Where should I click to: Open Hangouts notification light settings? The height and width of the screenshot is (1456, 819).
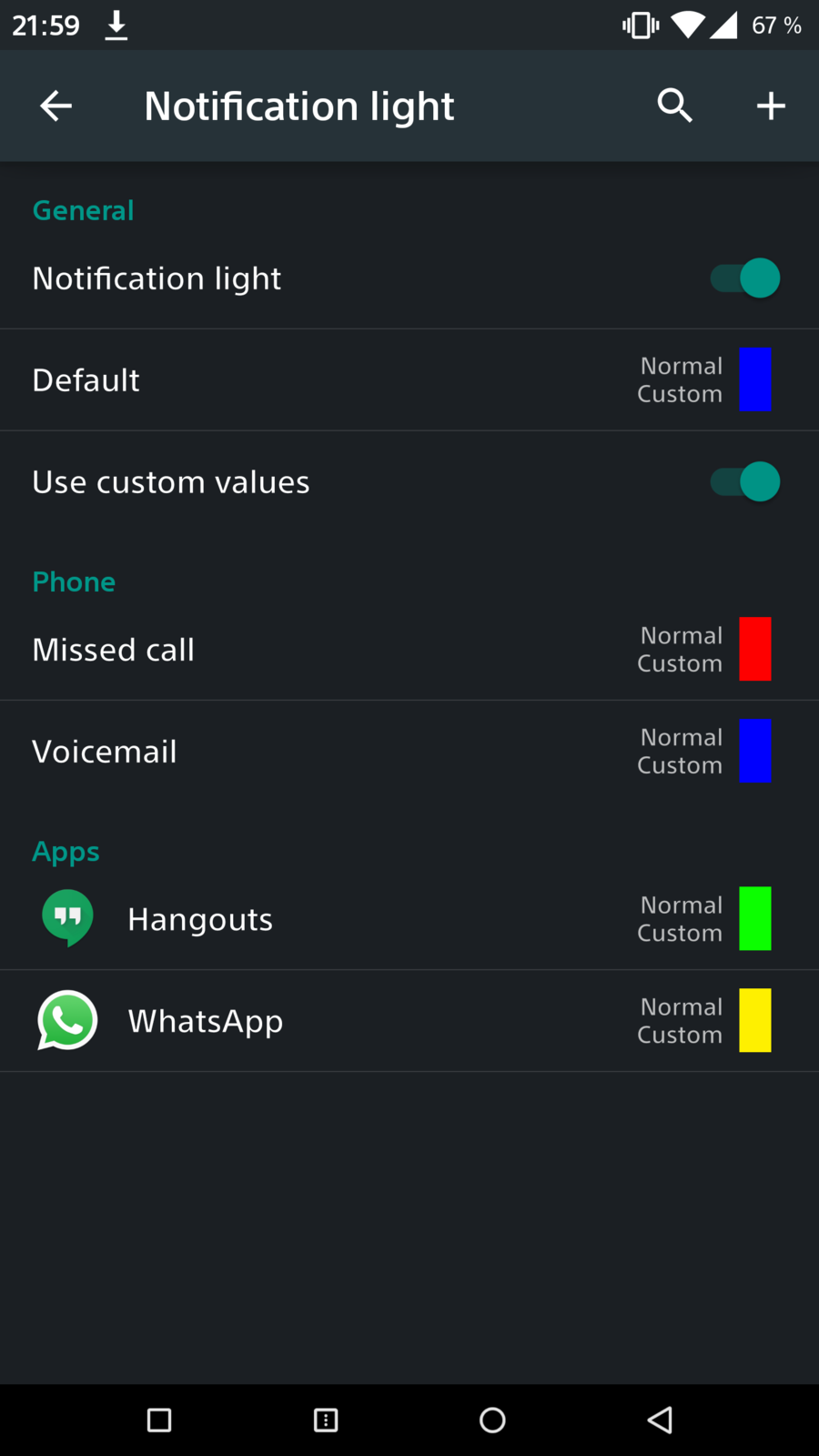point(409,919)
